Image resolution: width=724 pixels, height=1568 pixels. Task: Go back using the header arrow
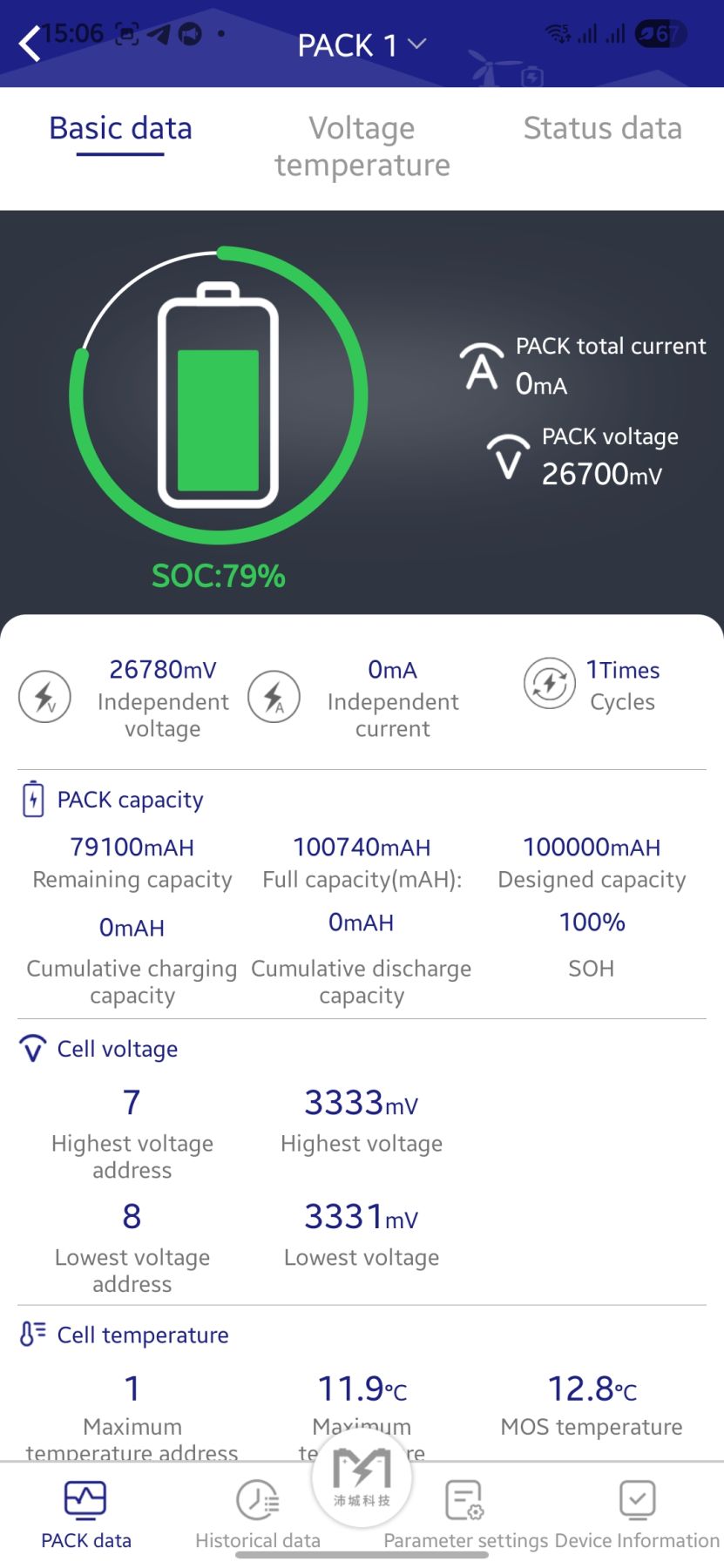30,44
